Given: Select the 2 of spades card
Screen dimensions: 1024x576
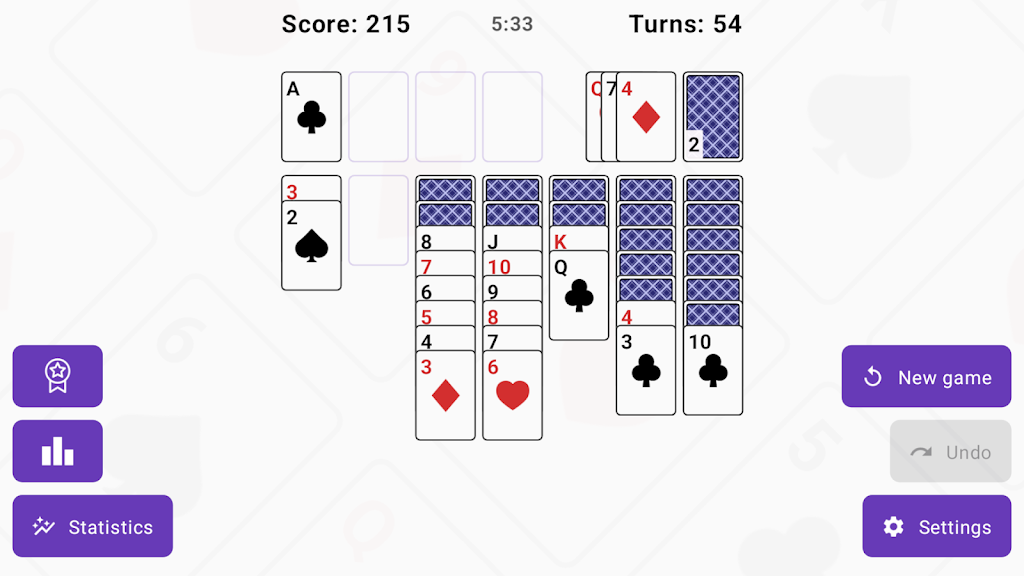Looking at the screenshot, I should [311, 247].
